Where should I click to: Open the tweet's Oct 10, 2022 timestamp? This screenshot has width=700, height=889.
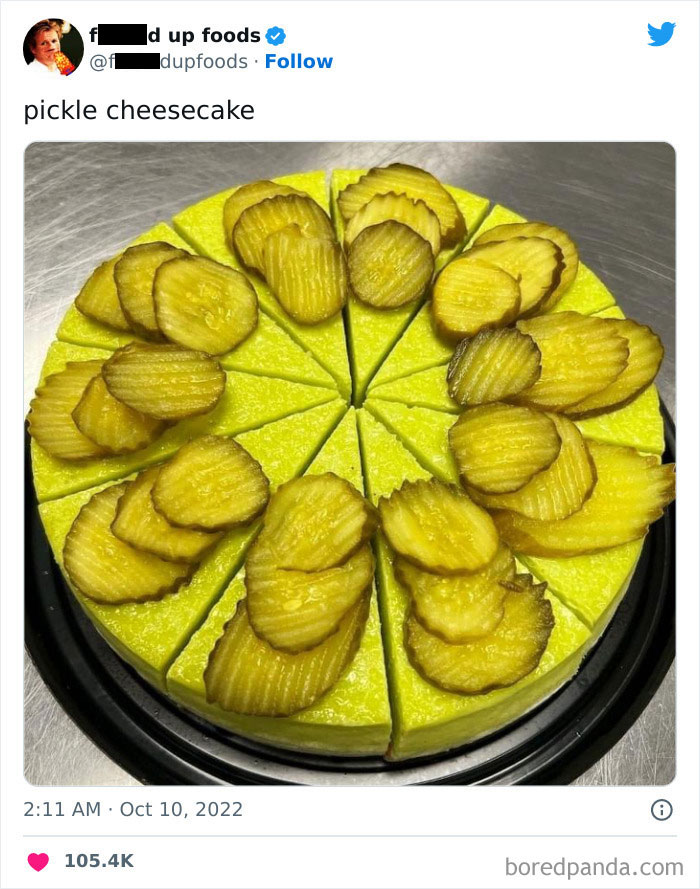pos(133,809)
